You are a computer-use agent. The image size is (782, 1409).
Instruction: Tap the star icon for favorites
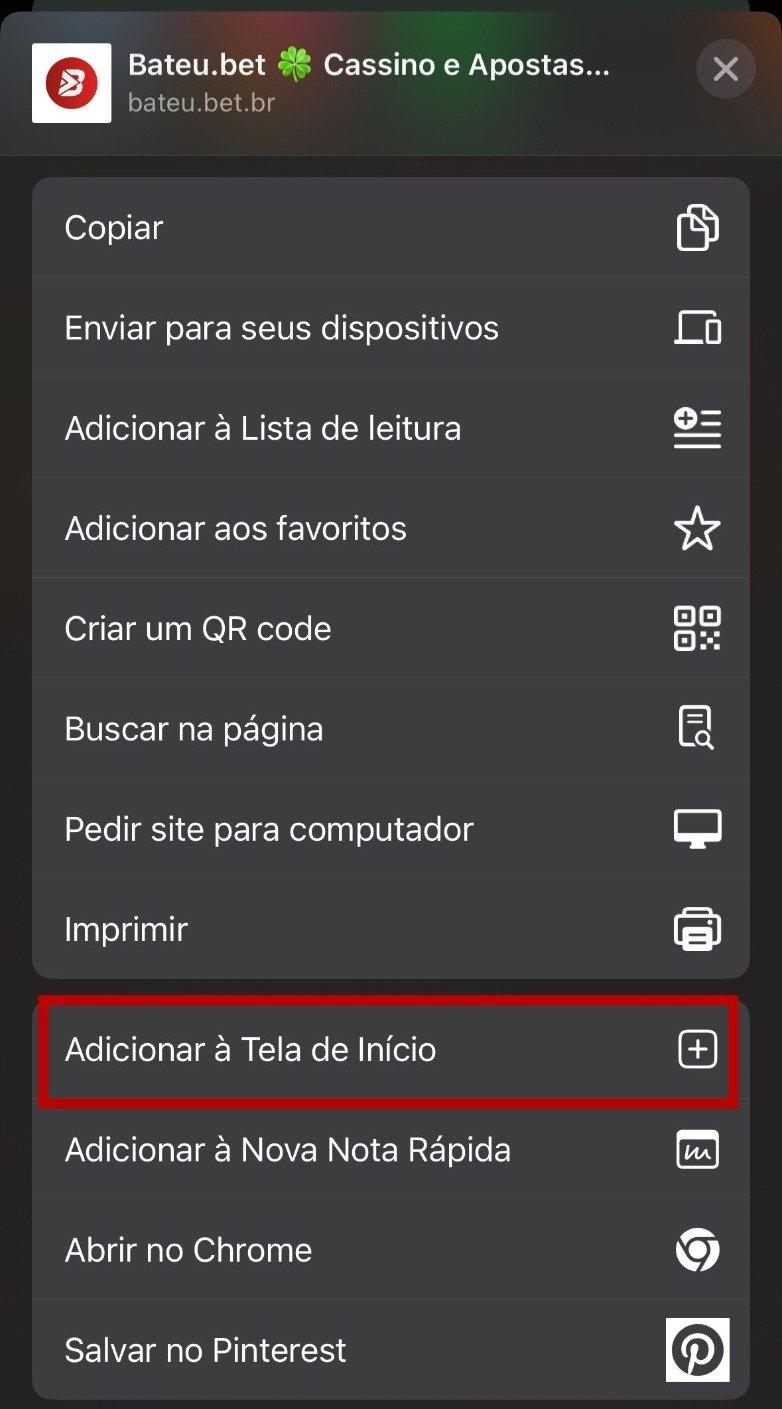(698, 528)
